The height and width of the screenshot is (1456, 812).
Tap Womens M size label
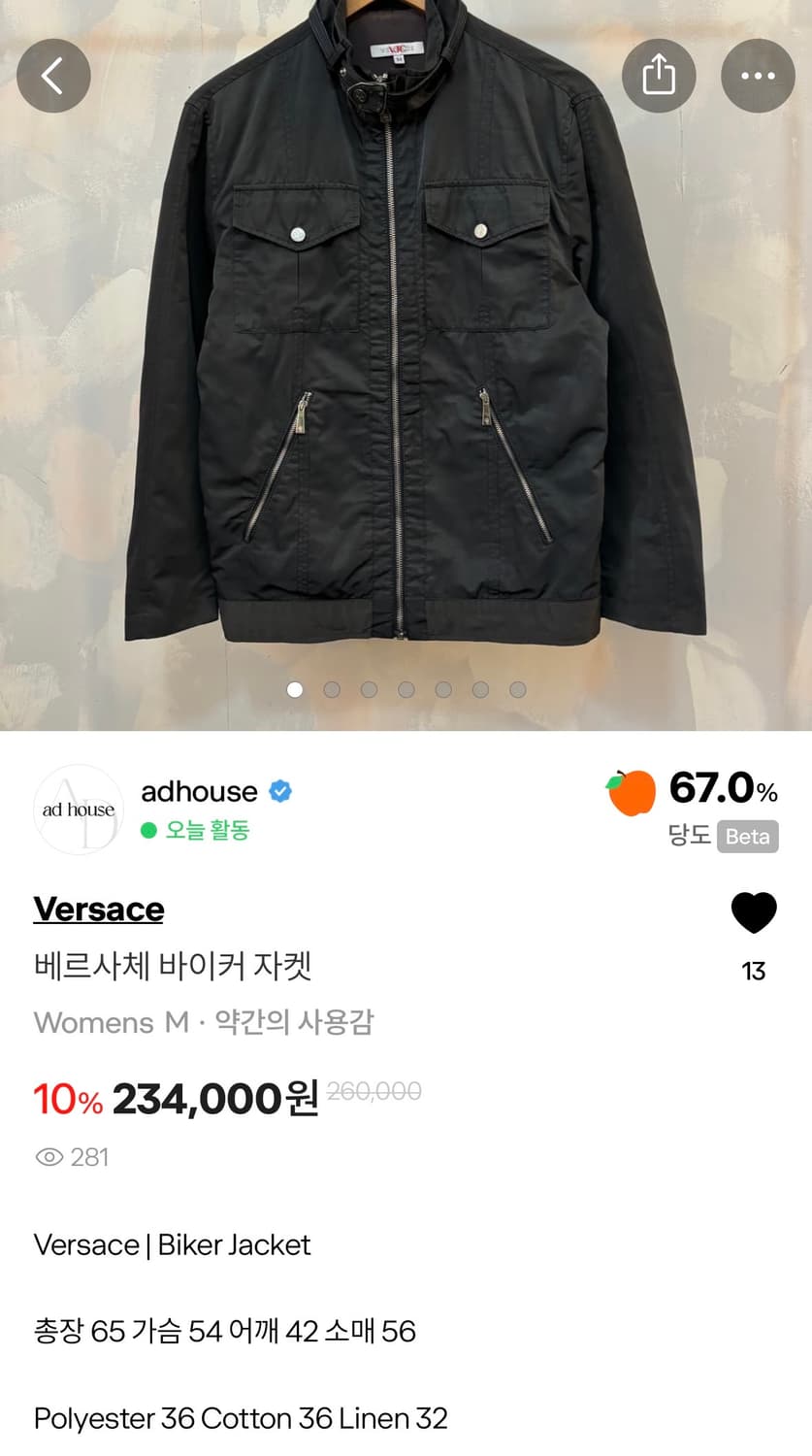click(110, 1022)
